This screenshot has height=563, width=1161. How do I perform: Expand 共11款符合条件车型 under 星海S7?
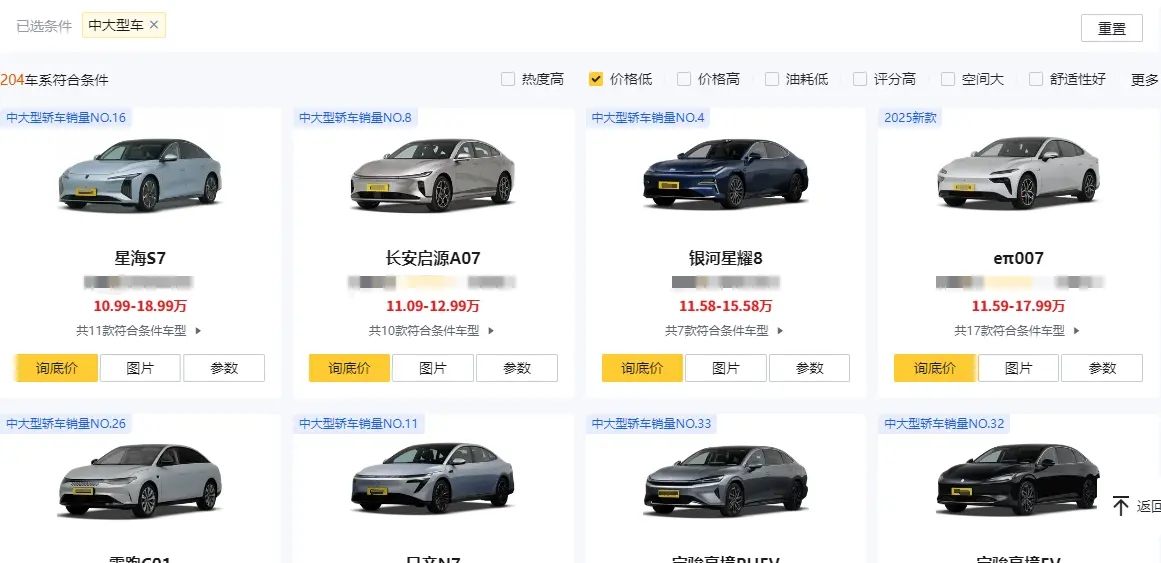pos(140,330)
